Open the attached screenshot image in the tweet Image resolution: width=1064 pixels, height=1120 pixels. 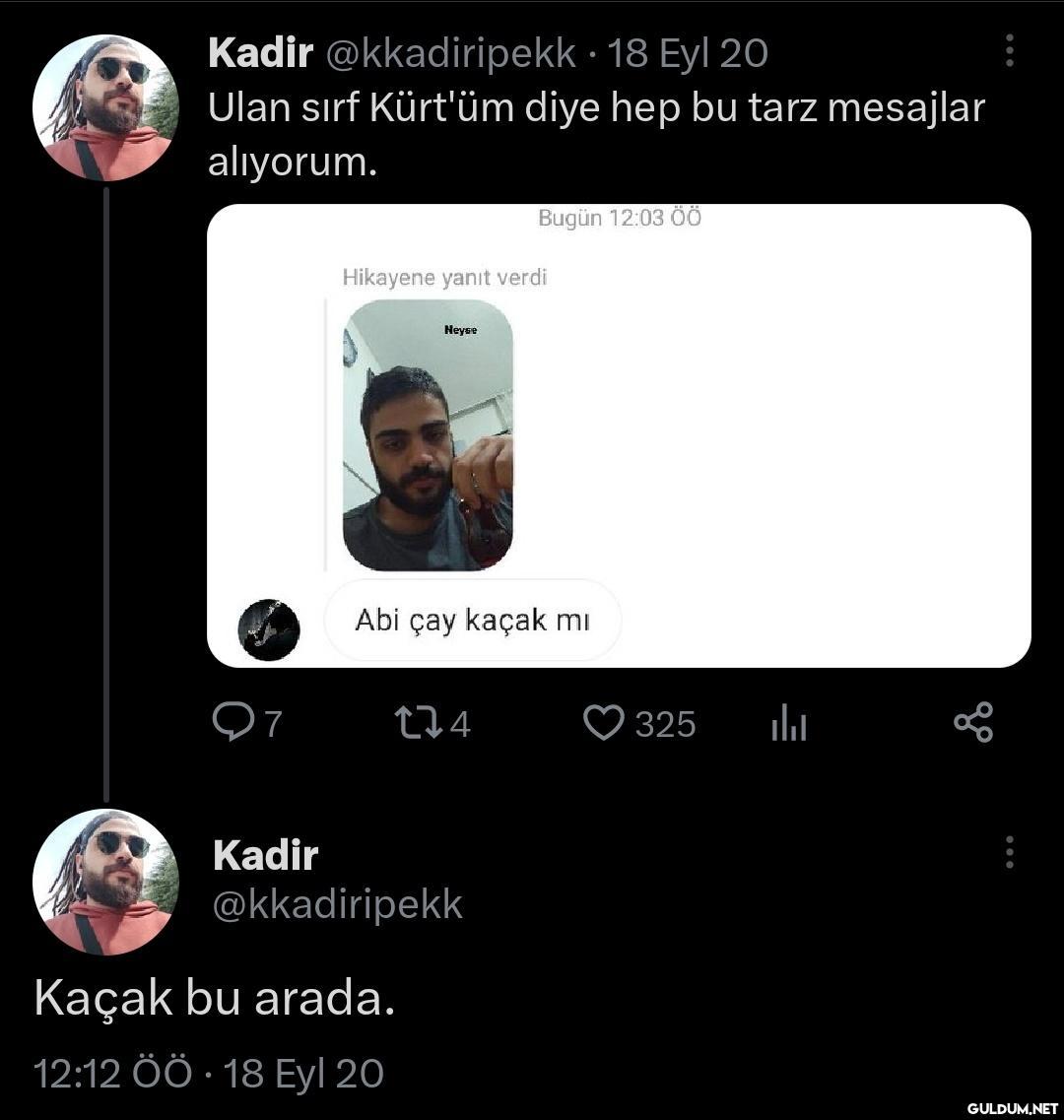tap(619, 435)
